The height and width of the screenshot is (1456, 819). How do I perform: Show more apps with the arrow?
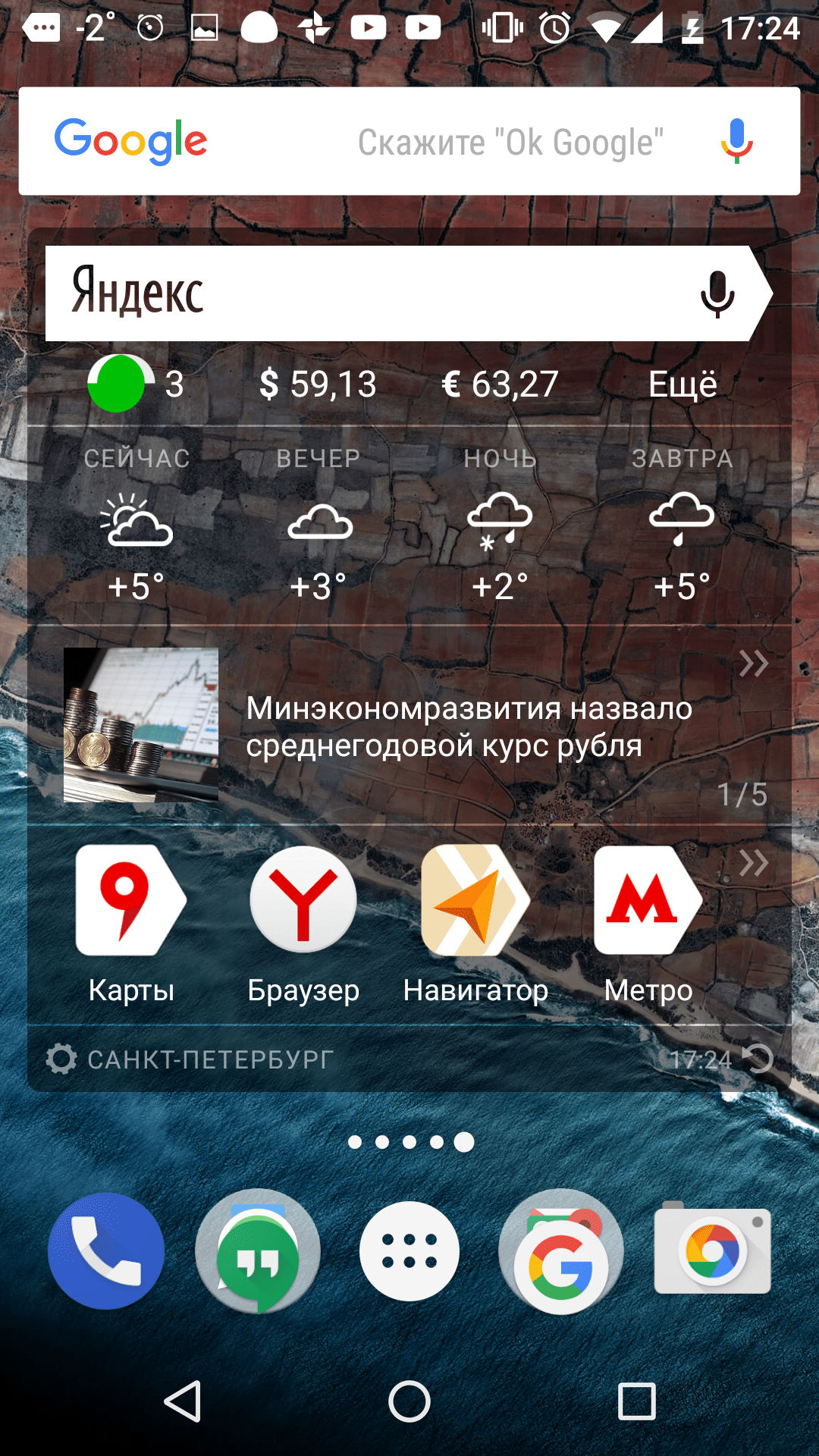[x=754, y=863]
